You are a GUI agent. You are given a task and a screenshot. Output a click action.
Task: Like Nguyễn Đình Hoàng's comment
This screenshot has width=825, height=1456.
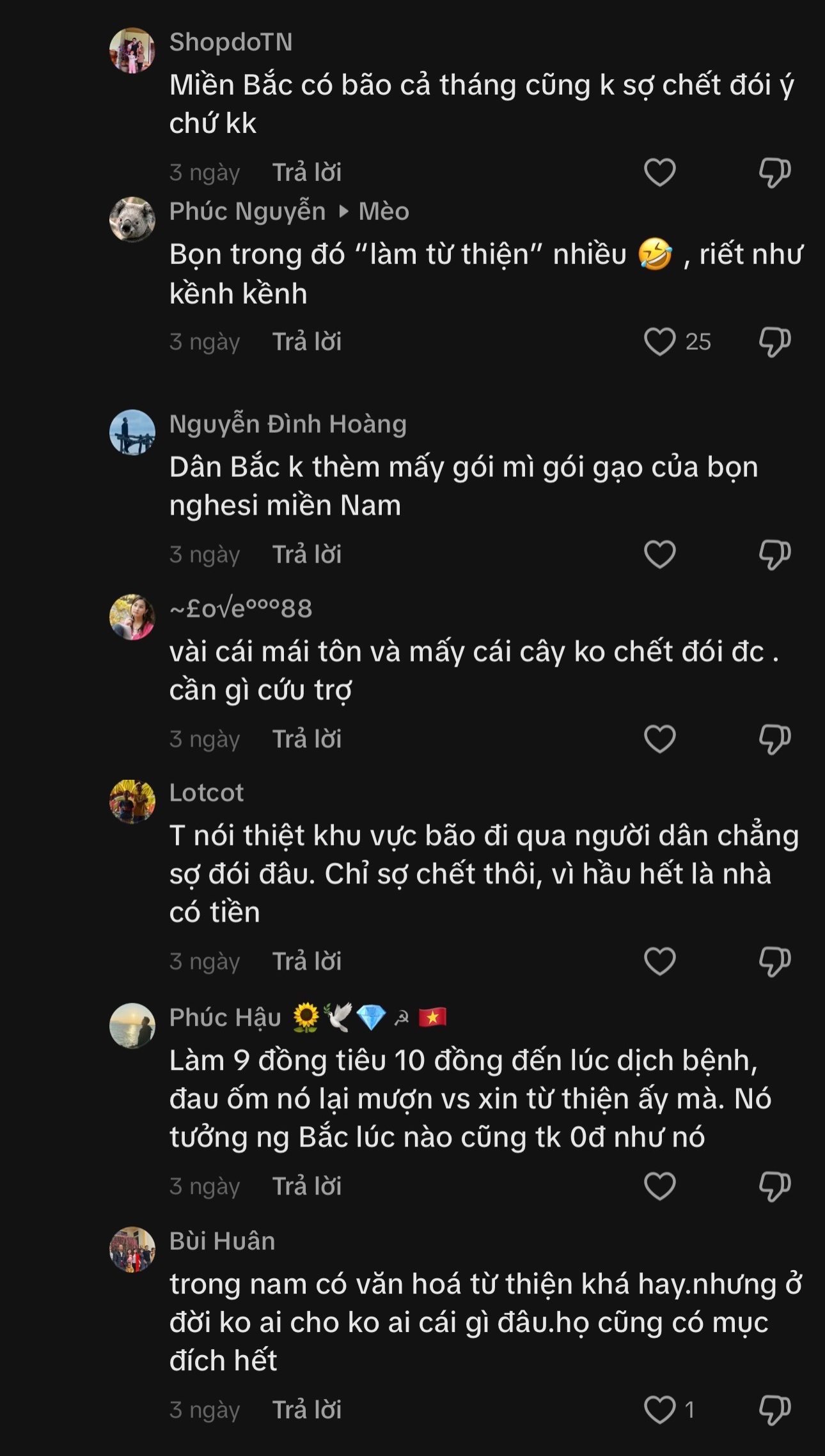659,554
